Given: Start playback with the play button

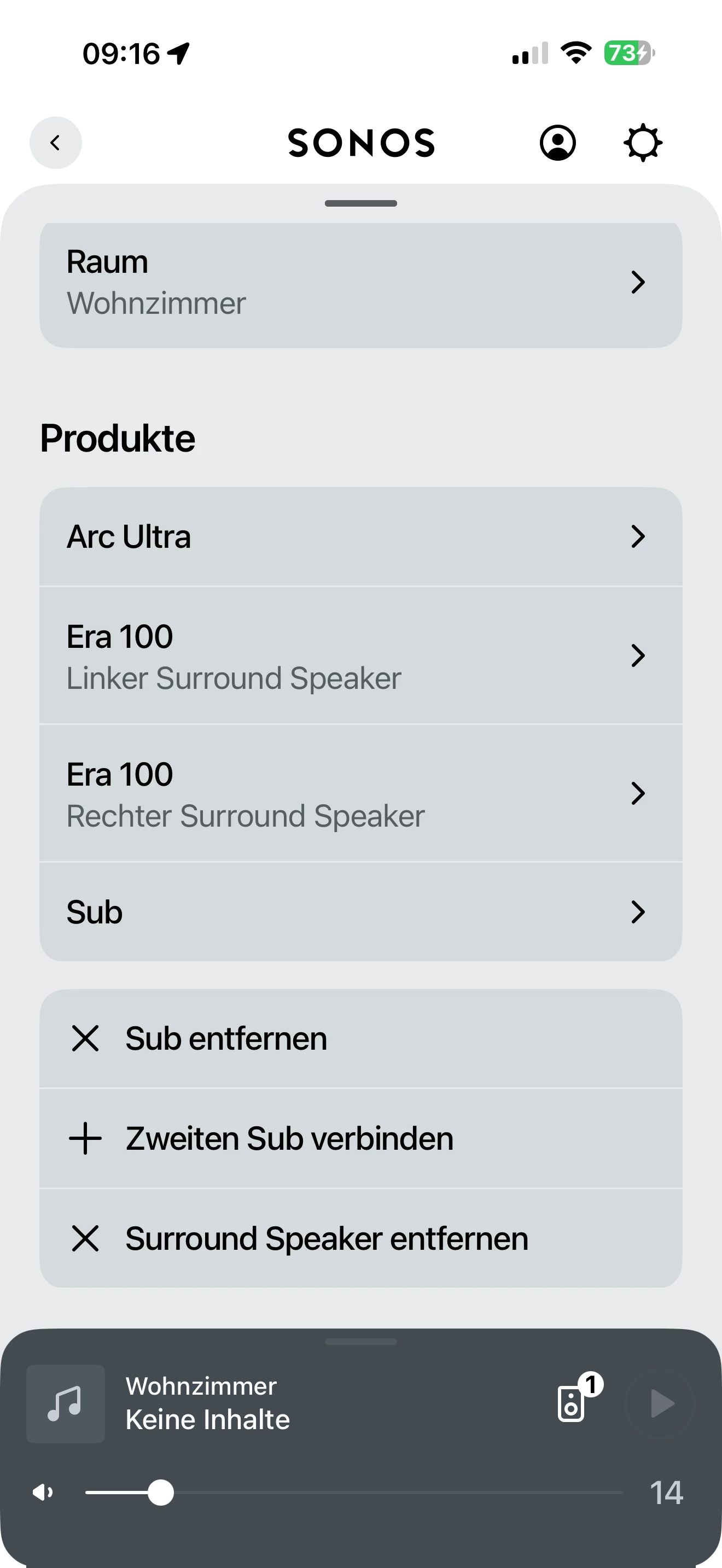Looking at the screenshot, I should (661, 1403).
